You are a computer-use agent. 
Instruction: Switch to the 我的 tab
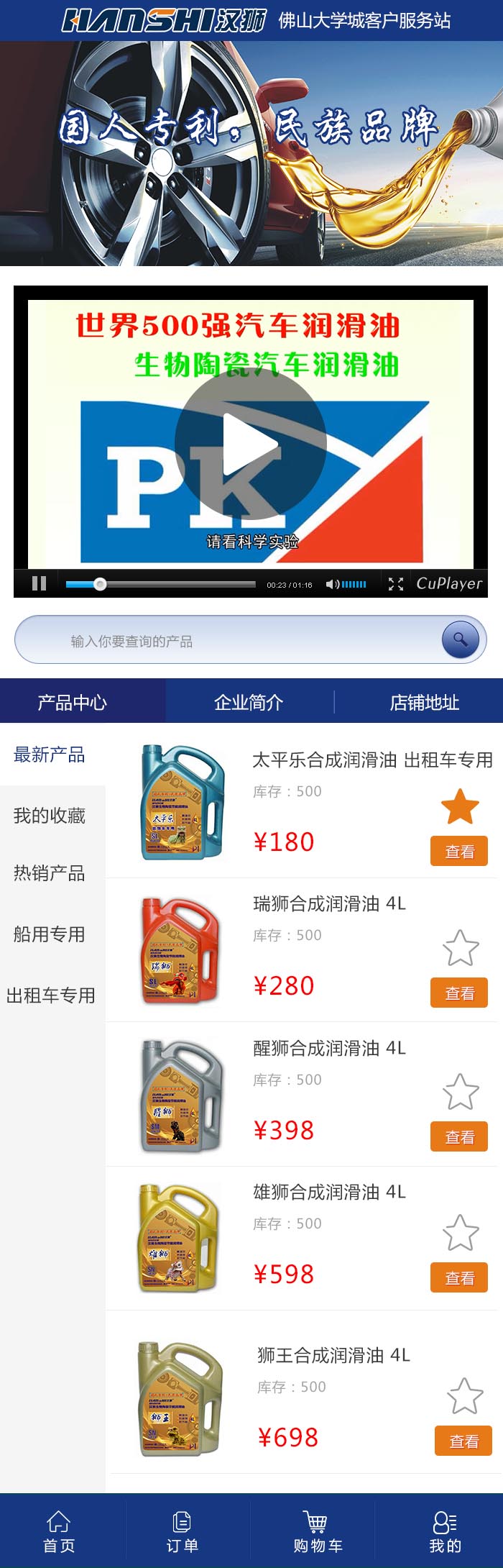445,1531
